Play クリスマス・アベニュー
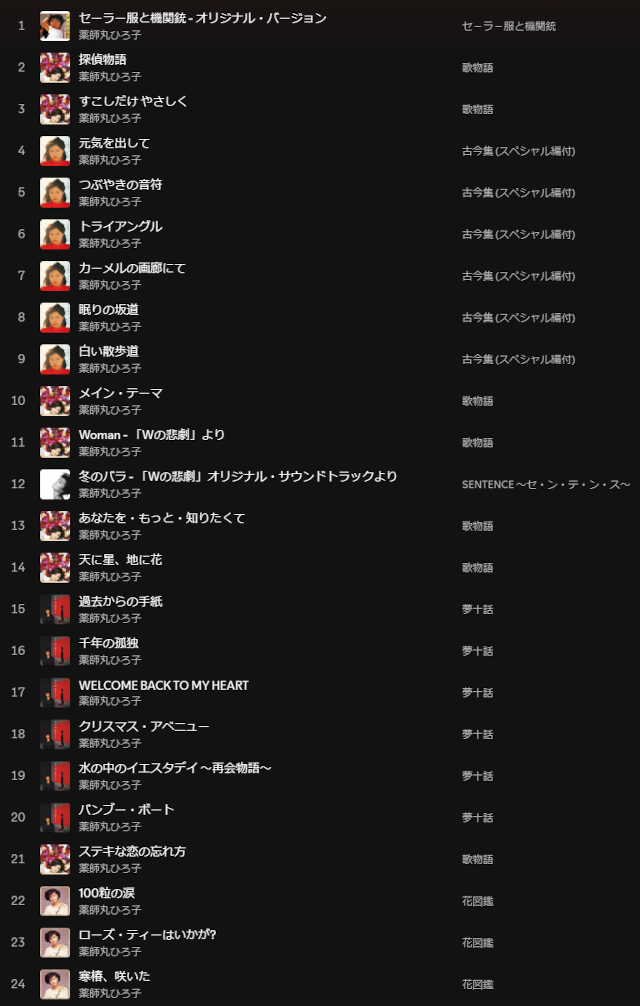640x1006 pixels. [144, 727]
